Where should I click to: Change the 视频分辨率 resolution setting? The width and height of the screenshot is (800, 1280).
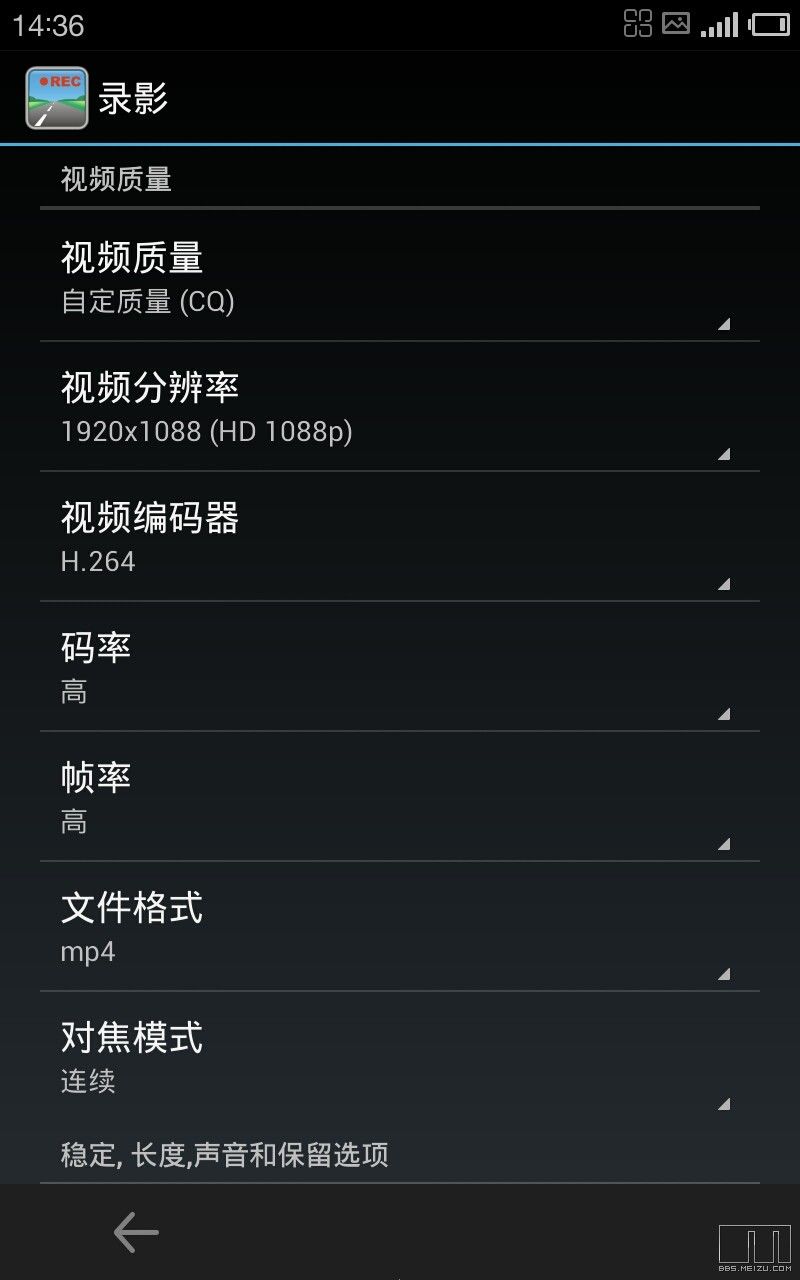(x=400, y=407)
